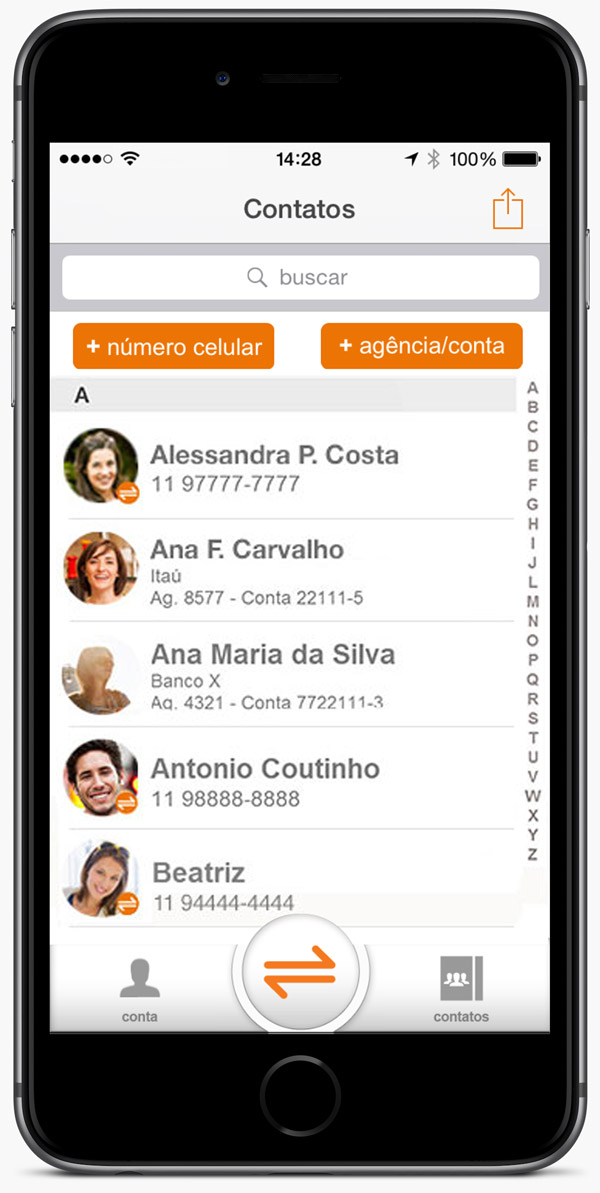
Task: Add a contact by número celular
Action: (173, 346)
